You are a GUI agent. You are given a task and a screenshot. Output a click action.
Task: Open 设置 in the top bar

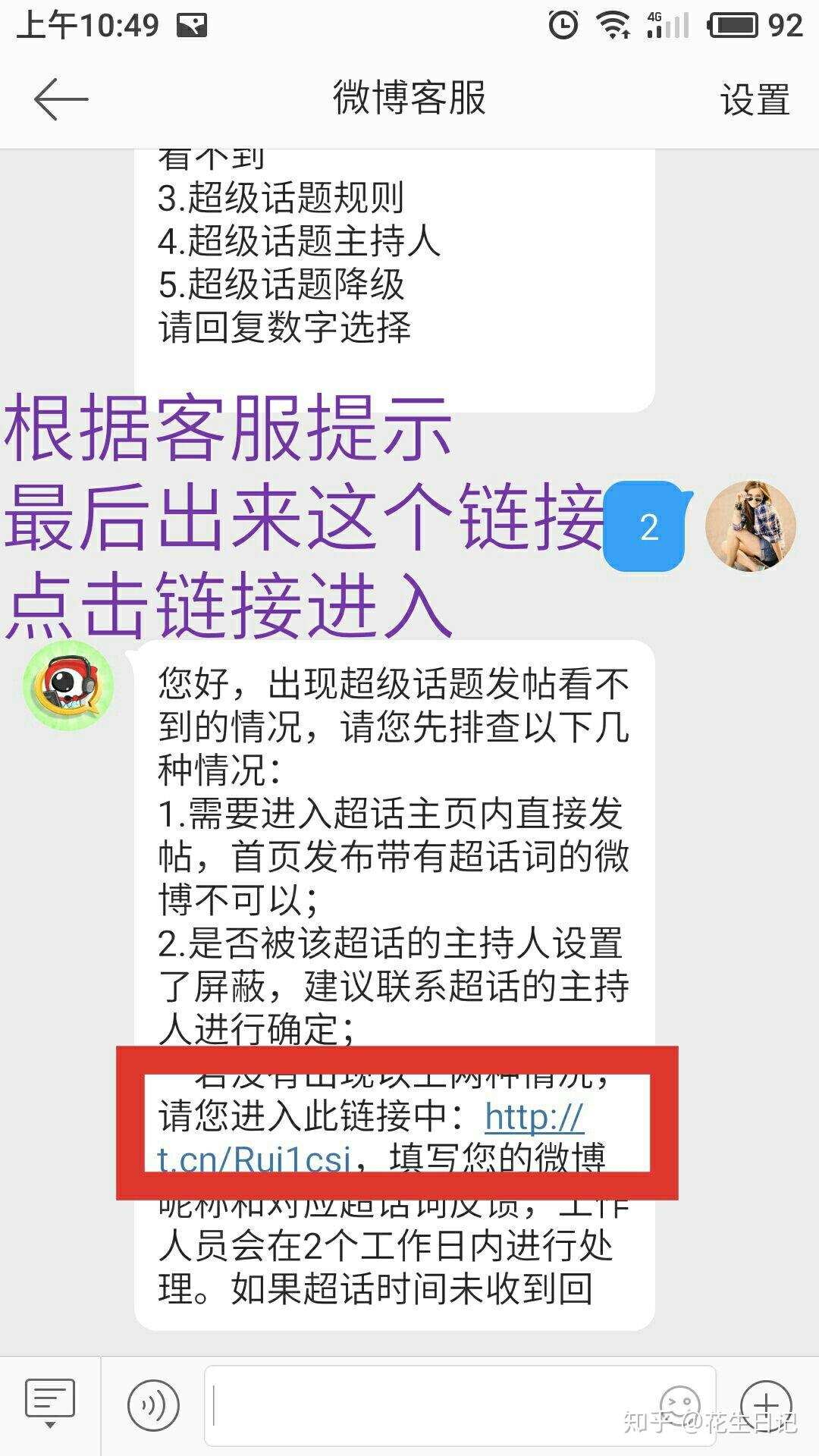tap(755, 99)
